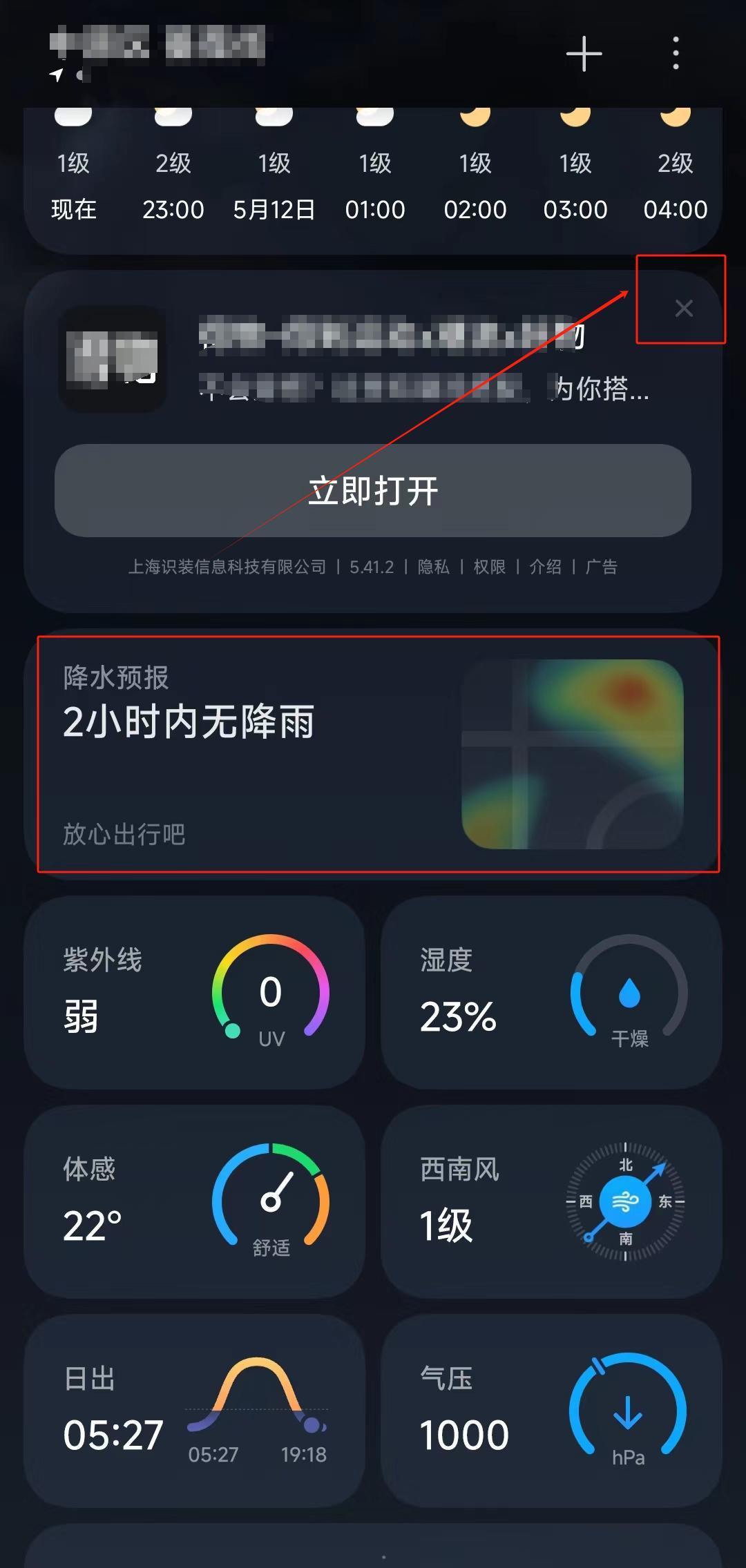Dismiss the advertisement with the X
The height and width of the screenshot is (1568, 746).
683,308
